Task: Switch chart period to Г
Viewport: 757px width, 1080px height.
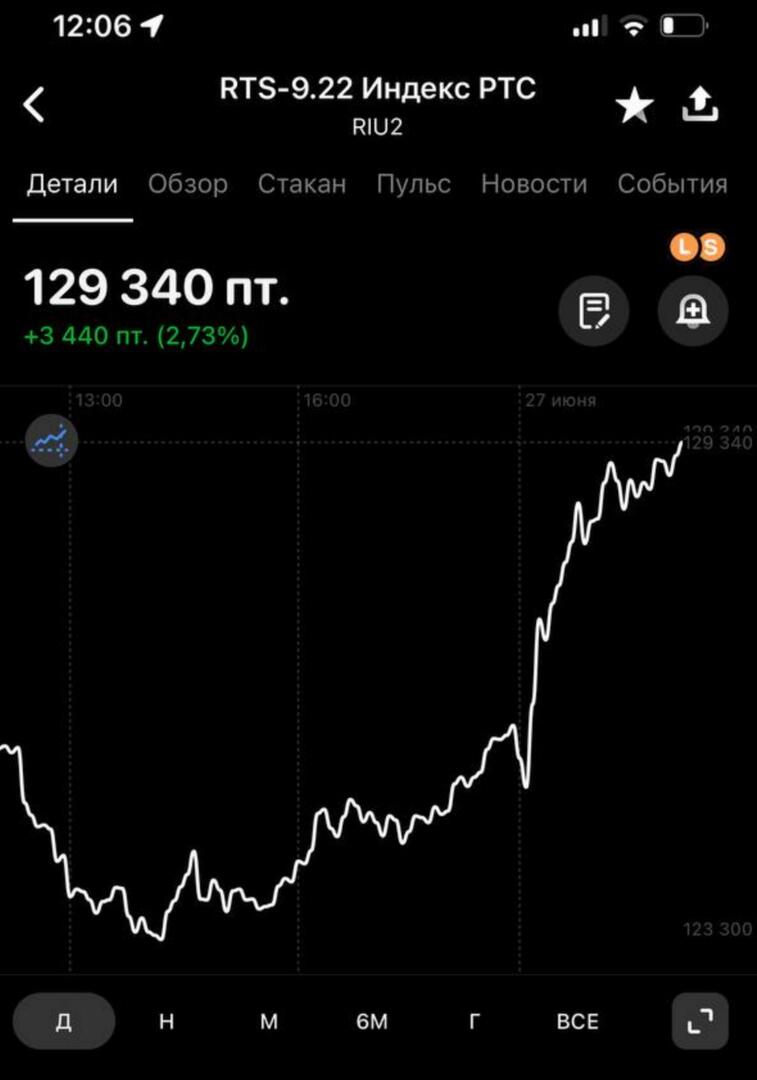Action: coord(474,1021)
